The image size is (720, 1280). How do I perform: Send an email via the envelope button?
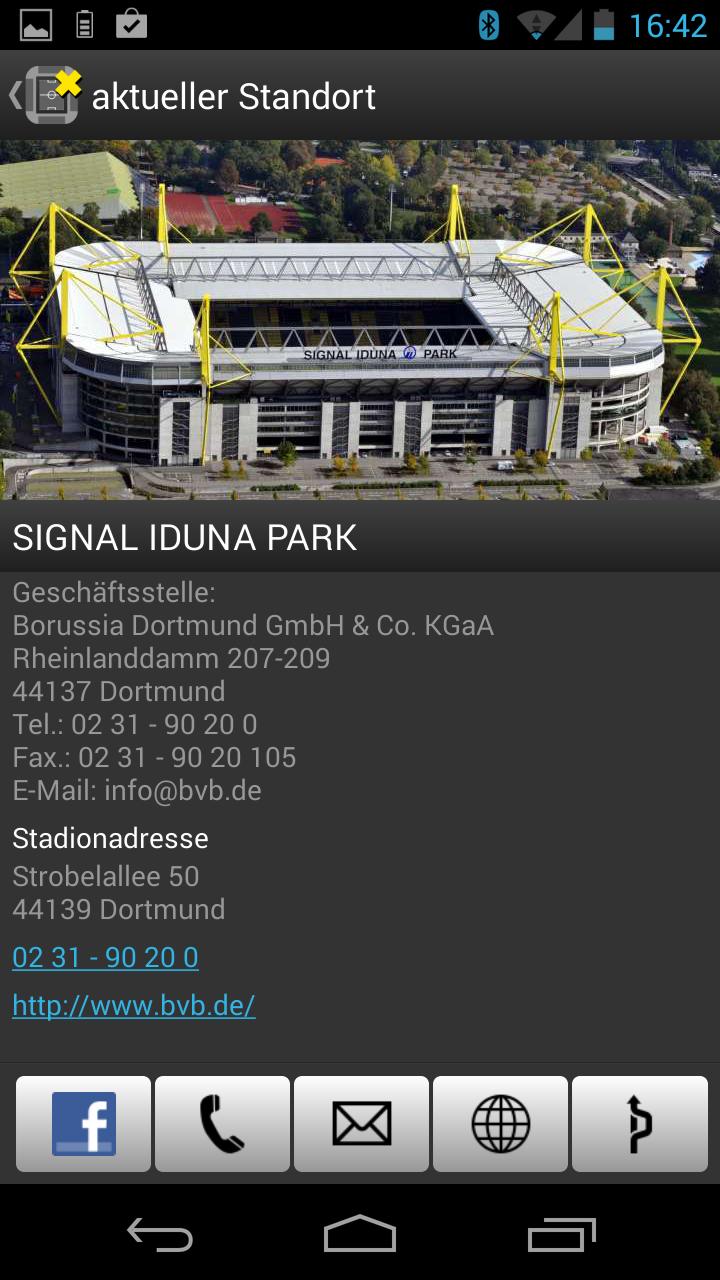[x=361, y=1124]
